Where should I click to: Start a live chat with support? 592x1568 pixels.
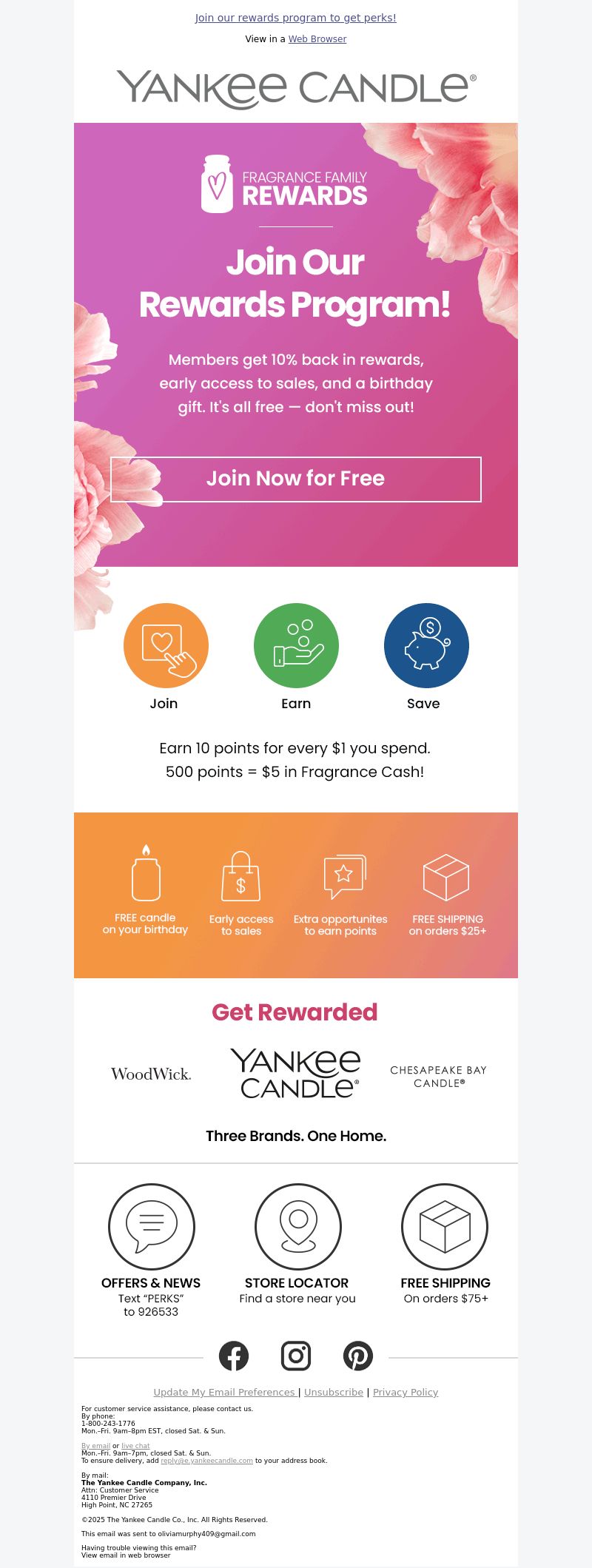pyautogui.click(x=135, y=1445)
